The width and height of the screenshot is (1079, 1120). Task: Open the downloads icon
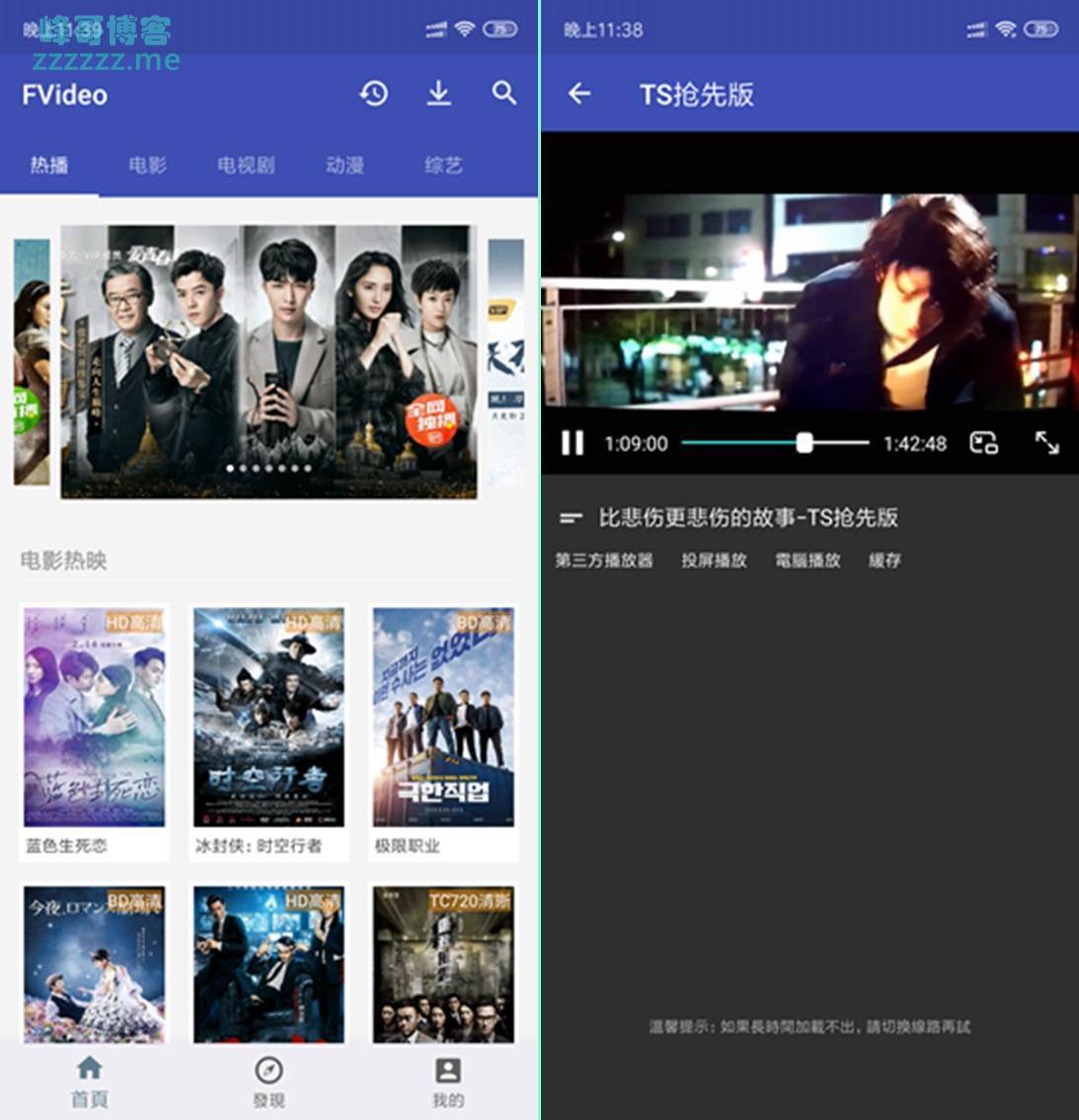[438, 94]
